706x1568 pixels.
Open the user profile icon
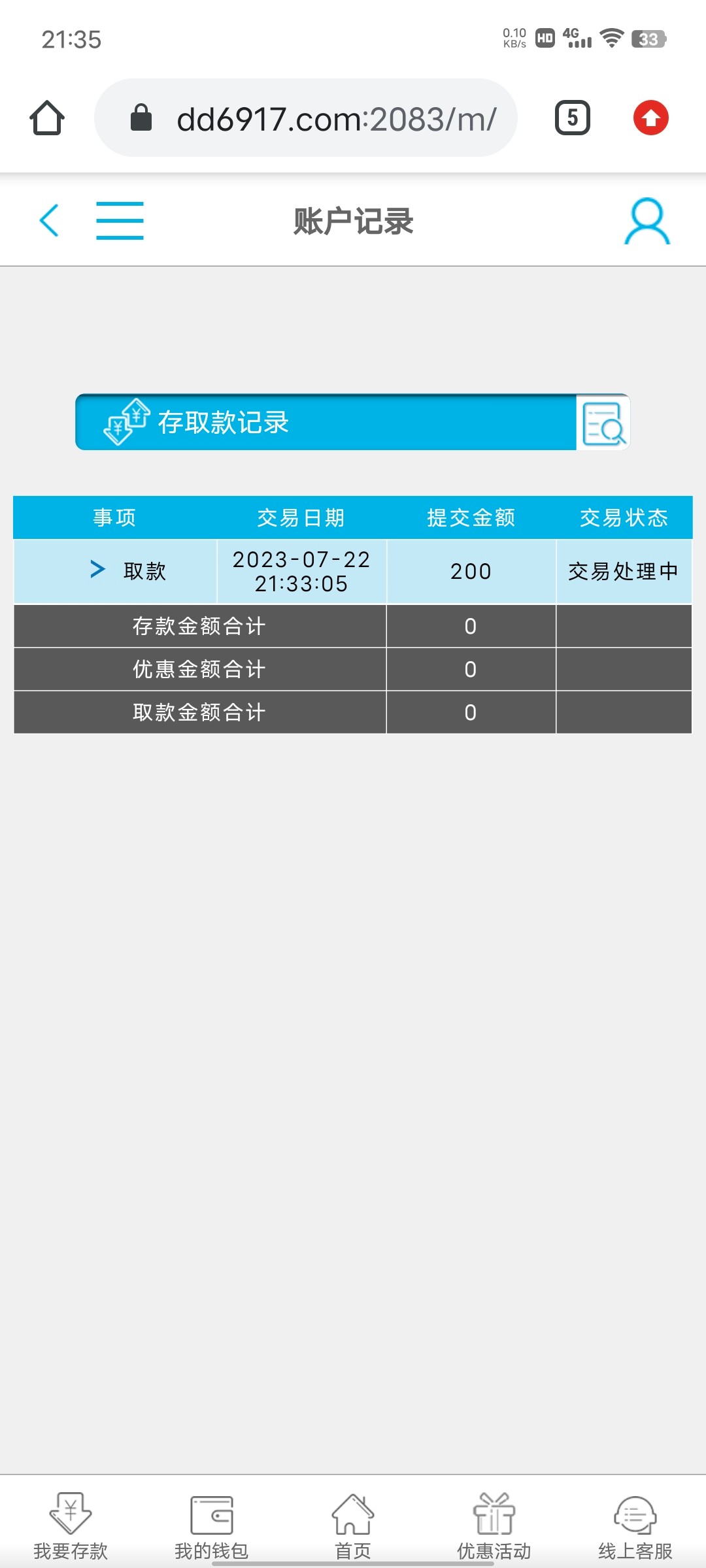pos(647,221)
